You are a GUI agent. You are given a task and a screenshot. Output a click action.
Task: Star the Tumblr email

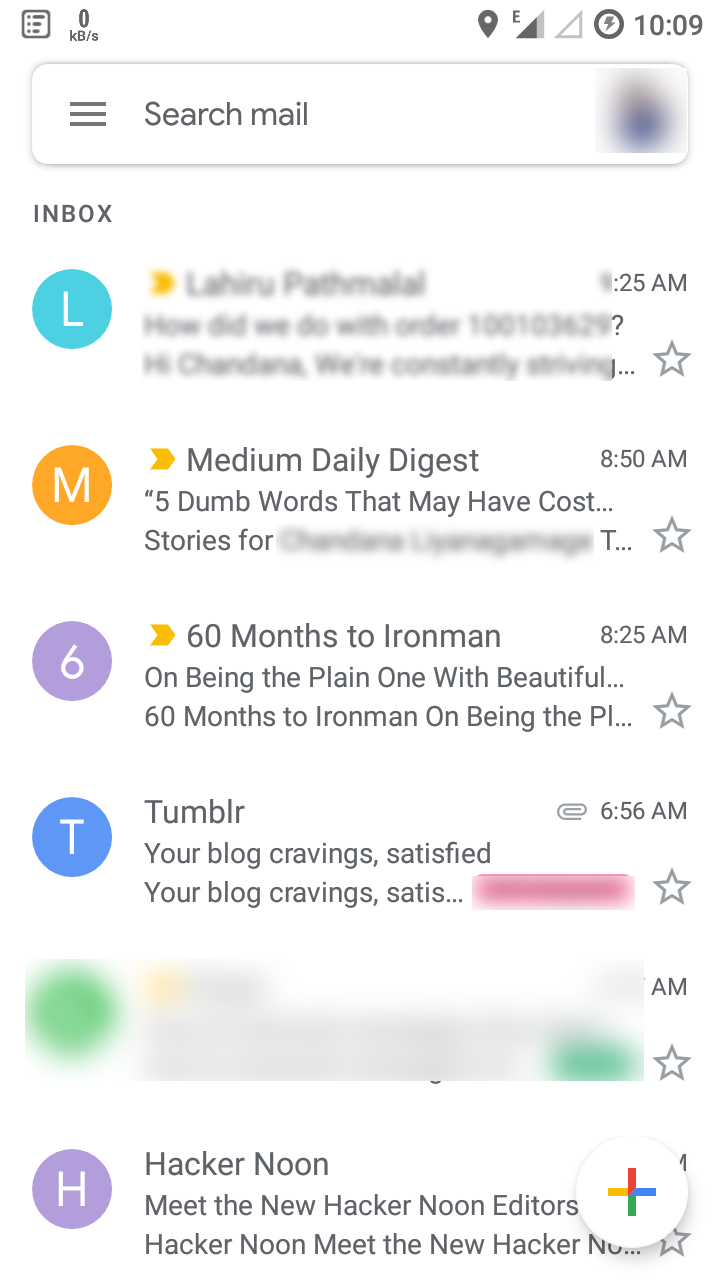672,887
